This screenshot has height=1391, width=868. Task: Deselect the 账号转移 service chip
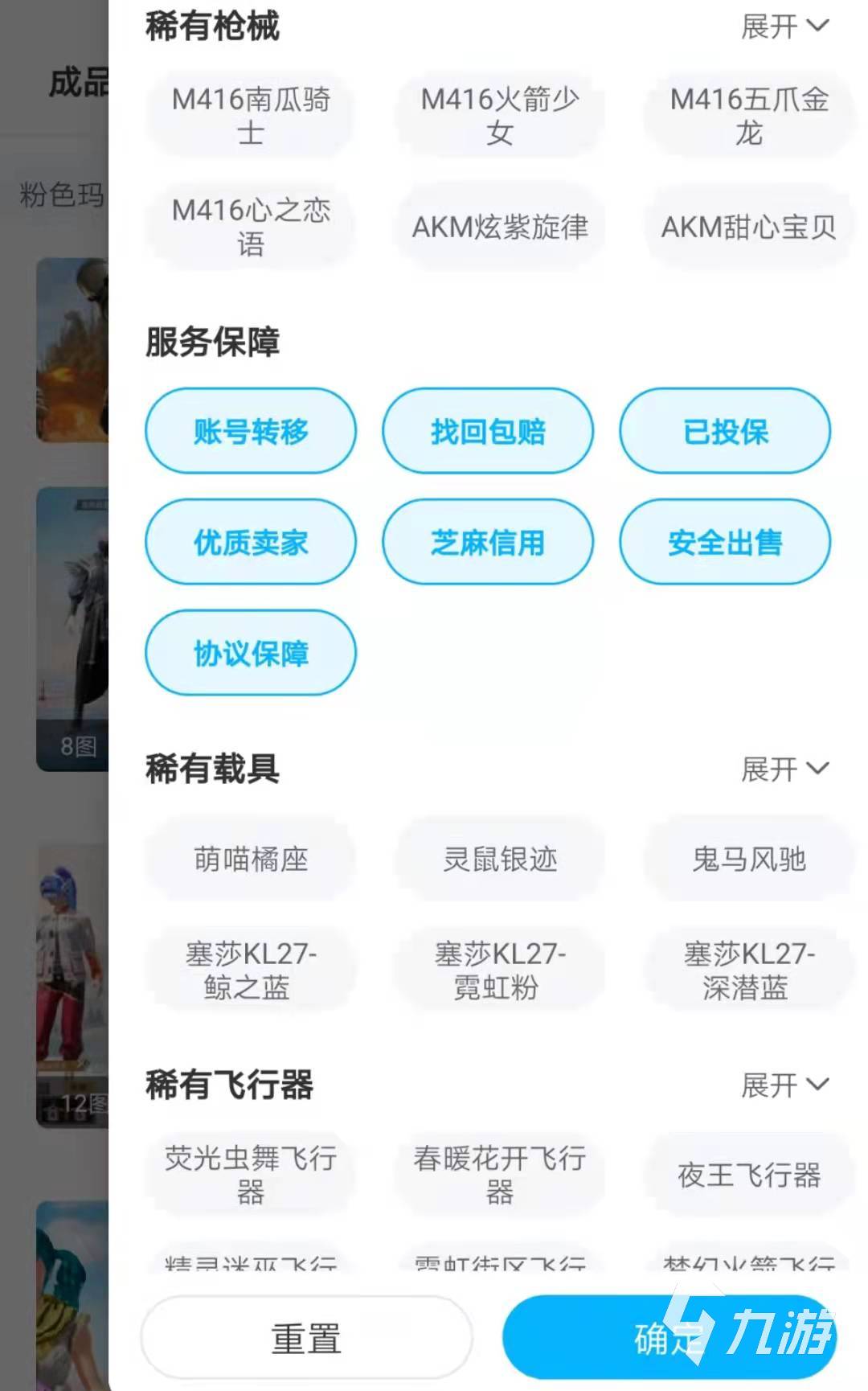coord(251,431)
